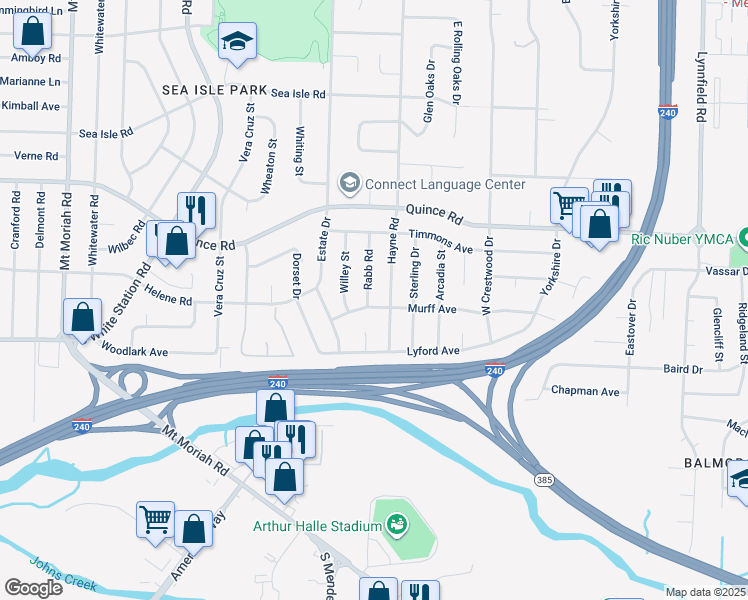Open the Connect Language Center marker
This screenshot has width=748, height=600.
[349, 183]
